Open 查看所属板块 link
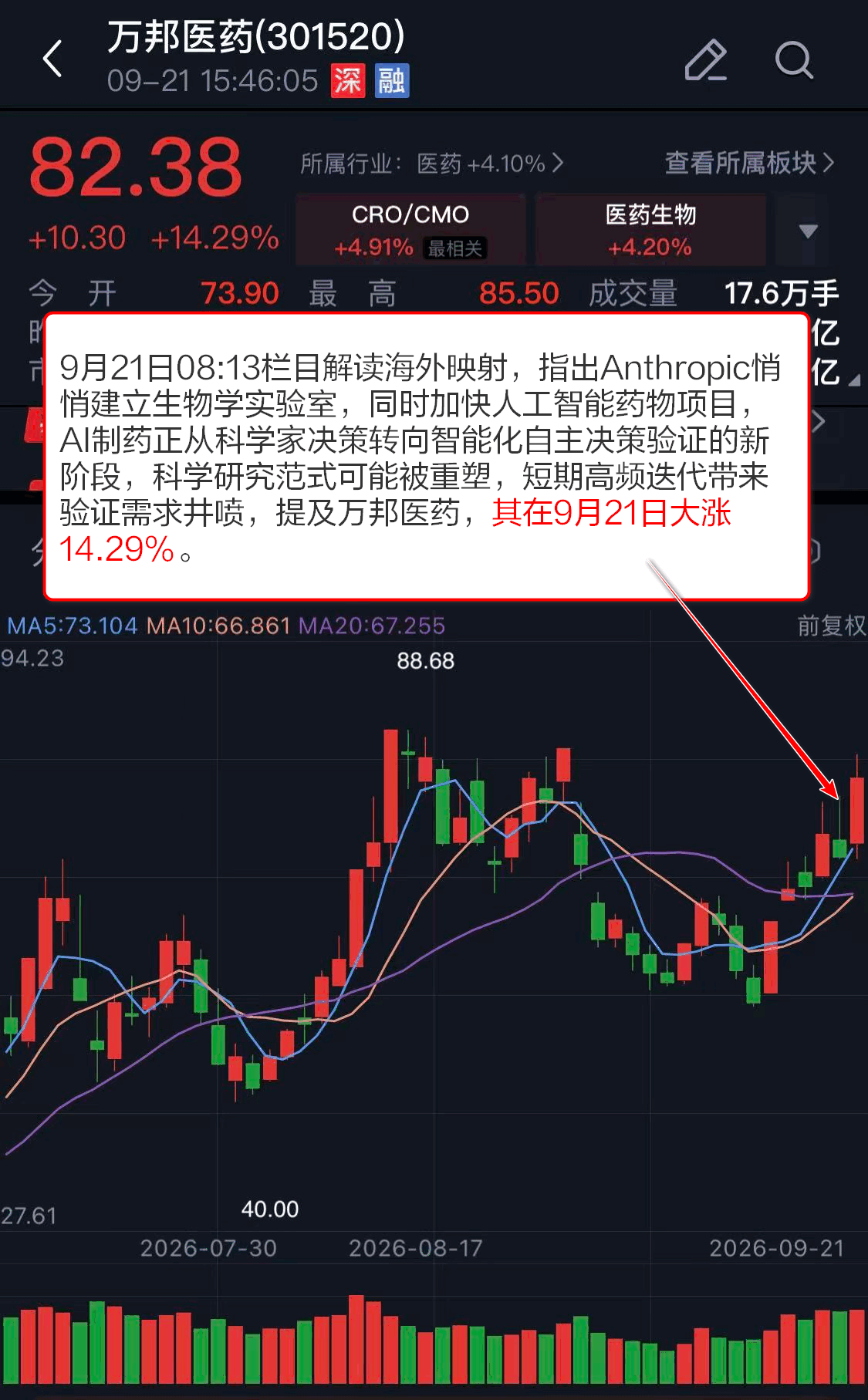The height and width of the screenshot is (1400, 868). point(749,163)
